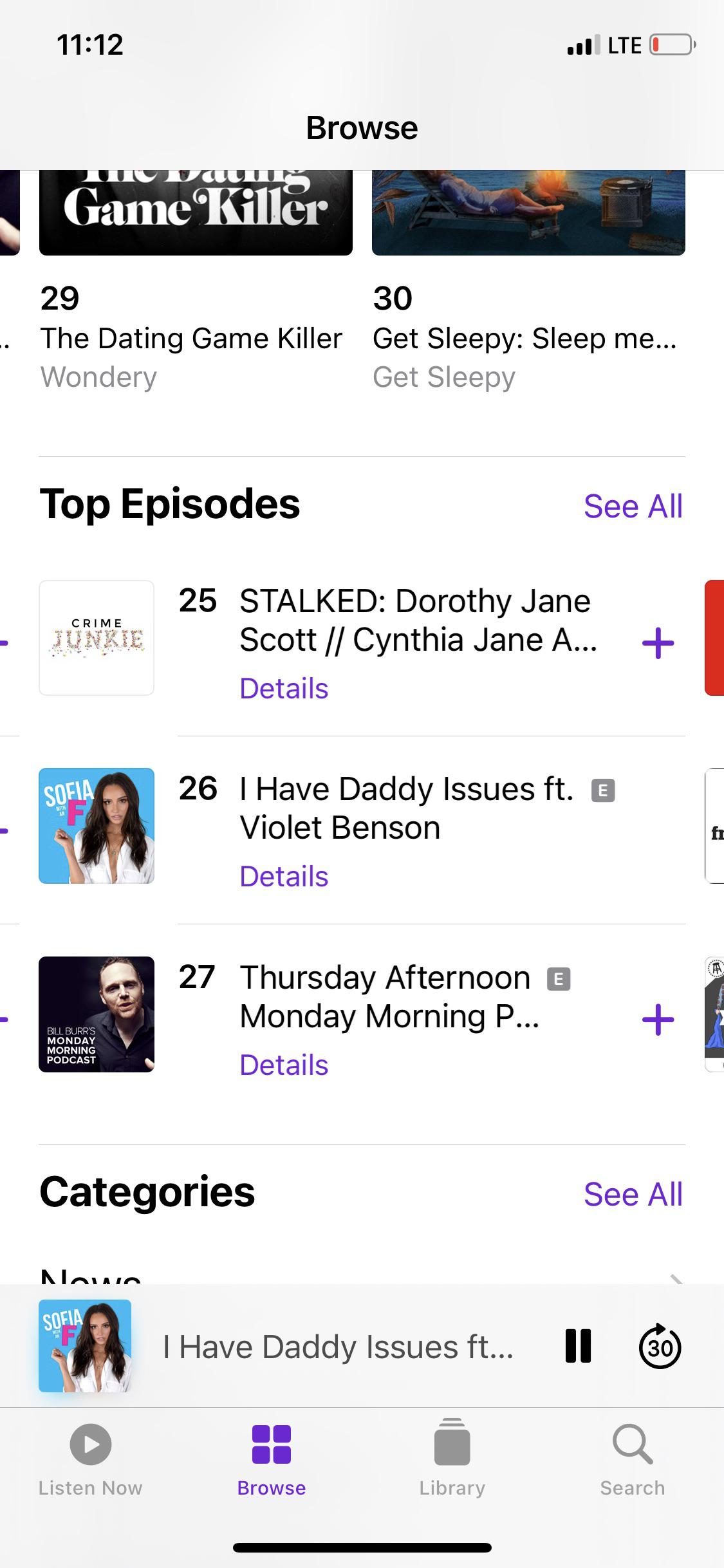
Task: Select the Browse grid icon
Action: (272, 1461)
